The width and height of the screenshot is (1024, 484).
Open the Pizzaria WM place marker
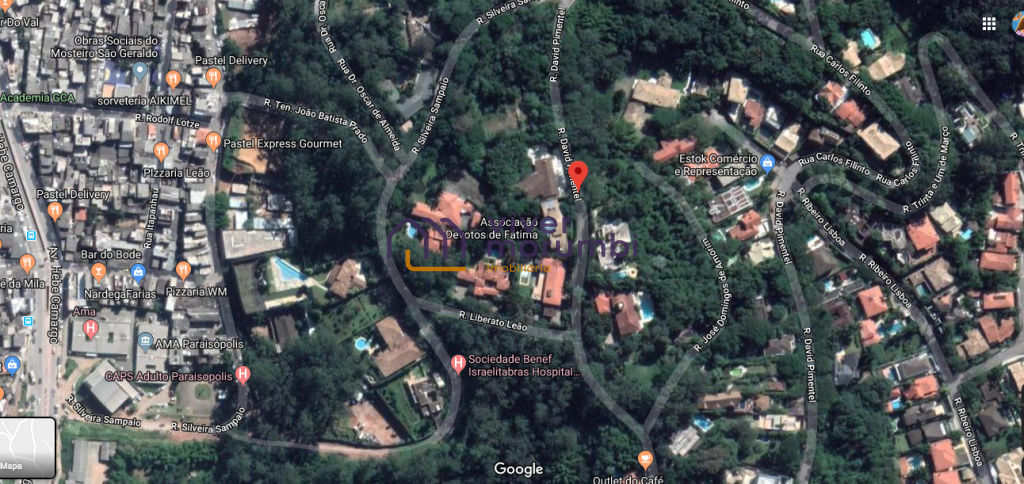click(x=183, y=270)
